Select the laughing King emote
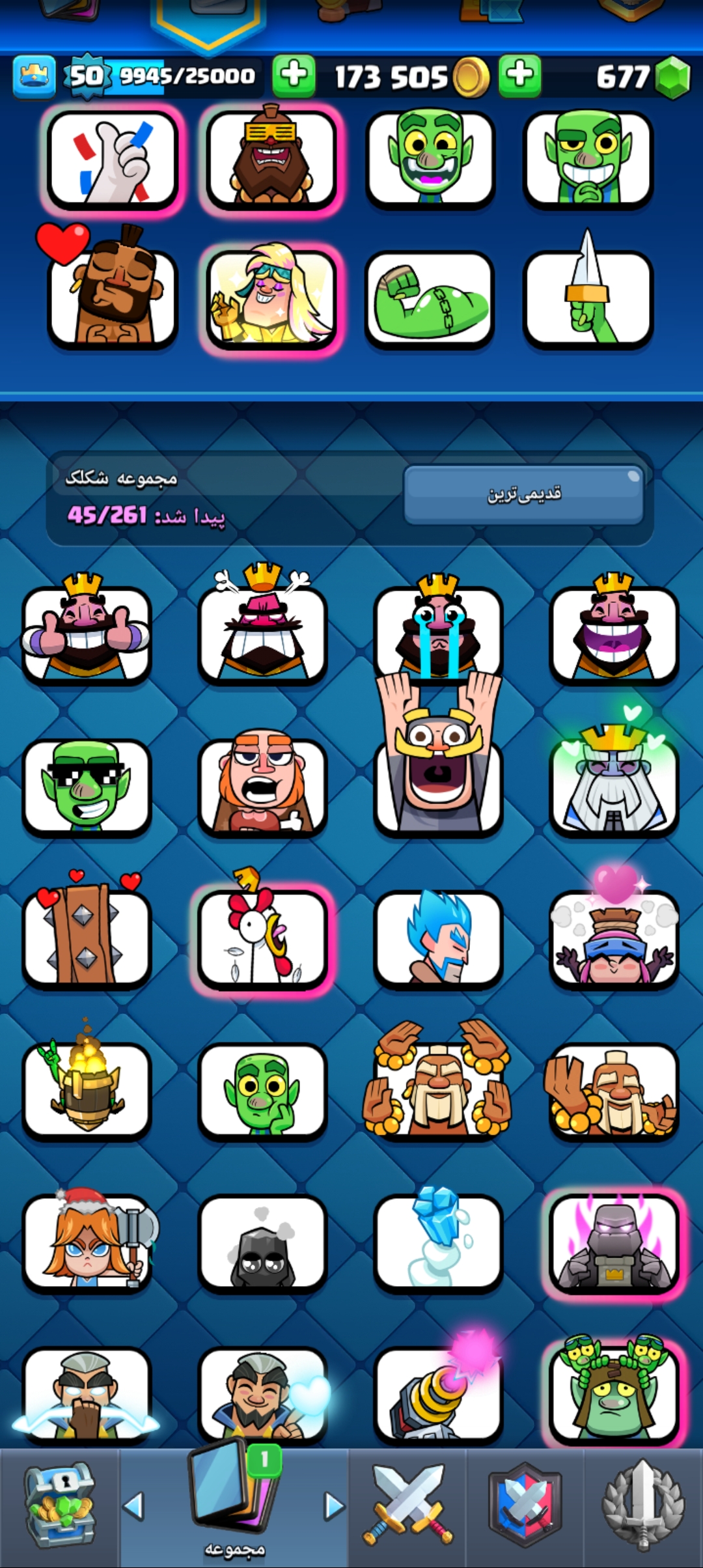 (614, 628)
